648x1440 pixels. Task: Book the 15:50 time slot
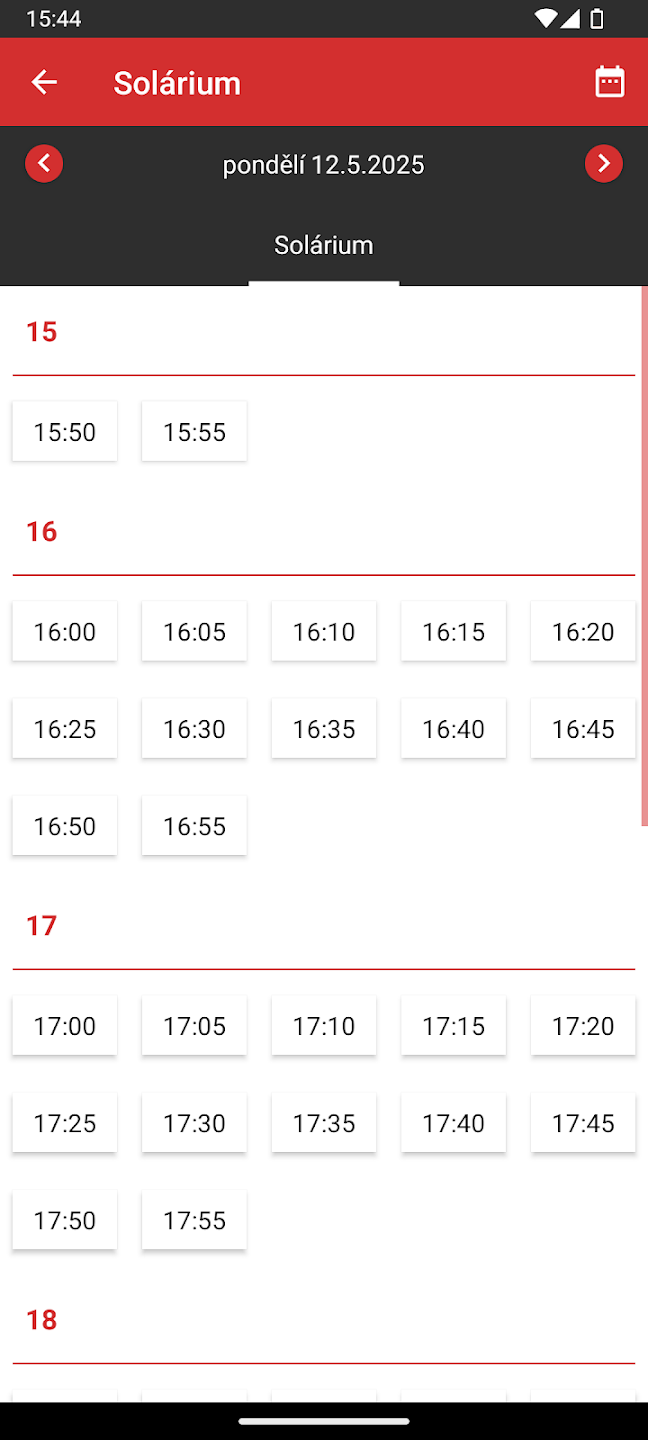pyautogui.click(x=65, y=432)
